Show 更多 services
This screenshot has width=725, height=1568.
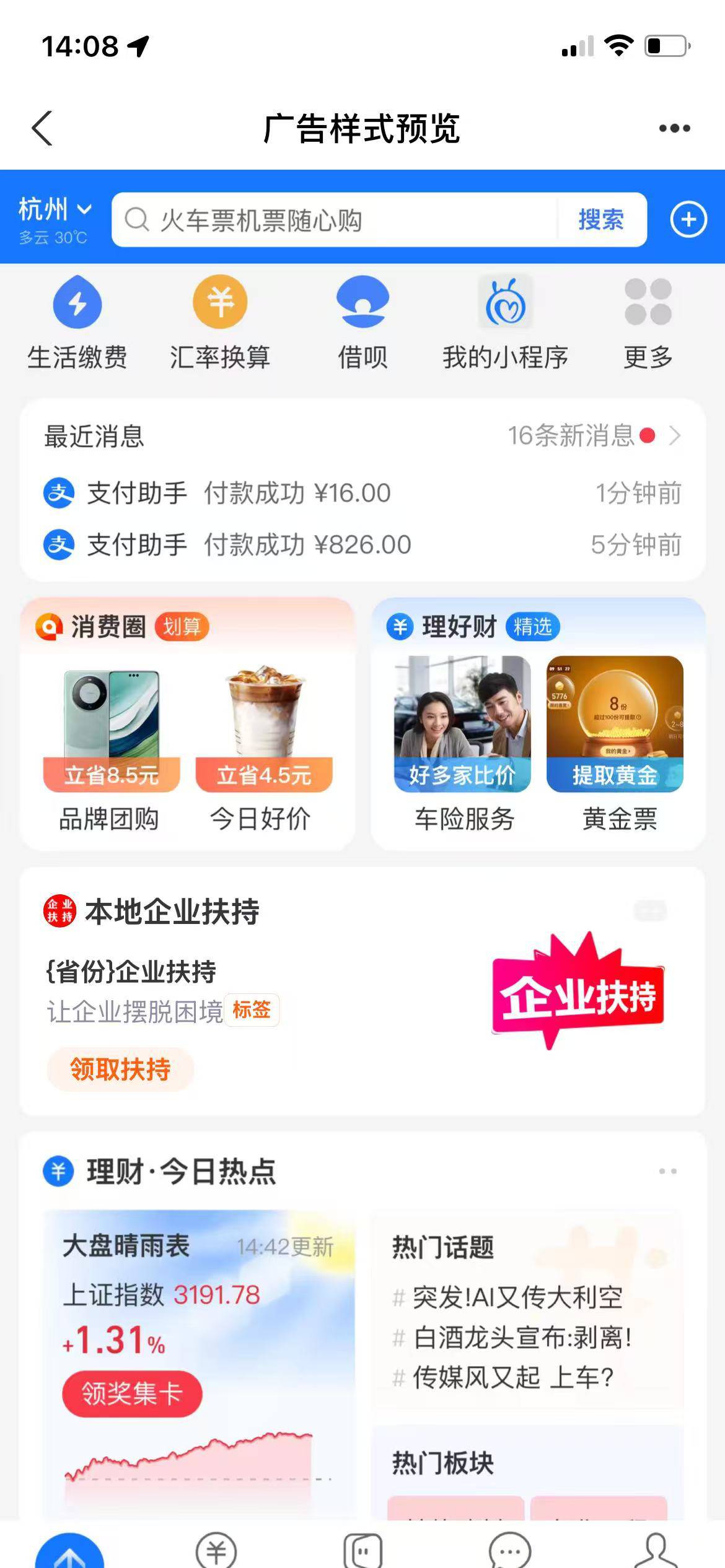(648, 322)
